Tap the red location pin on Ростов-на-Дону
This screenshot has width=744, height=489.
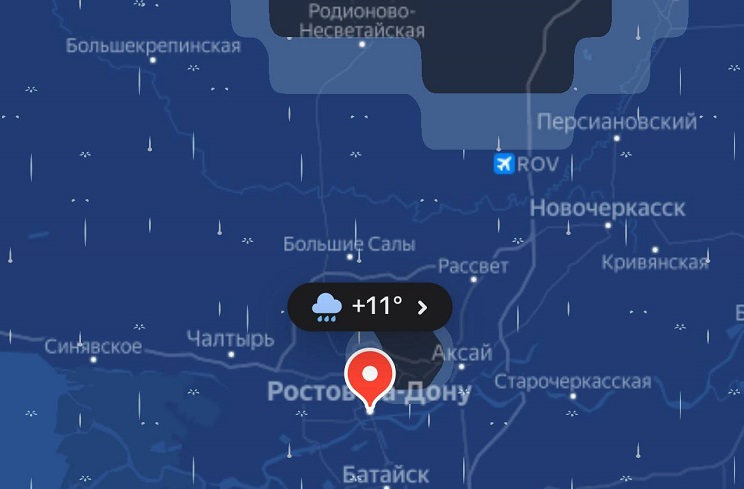click(370, 376)
